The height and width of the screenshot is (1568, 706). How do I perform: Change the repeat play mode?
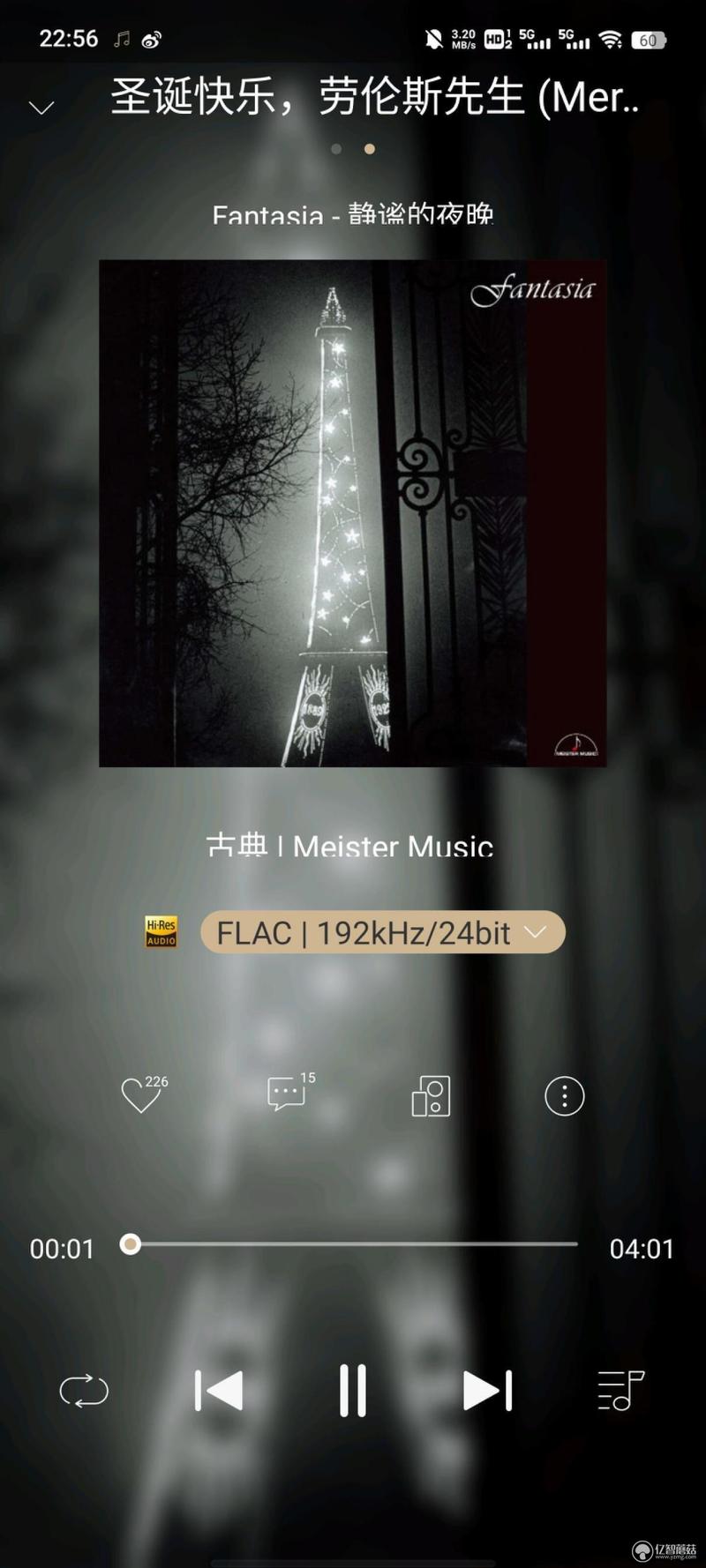click(84, 1391)
